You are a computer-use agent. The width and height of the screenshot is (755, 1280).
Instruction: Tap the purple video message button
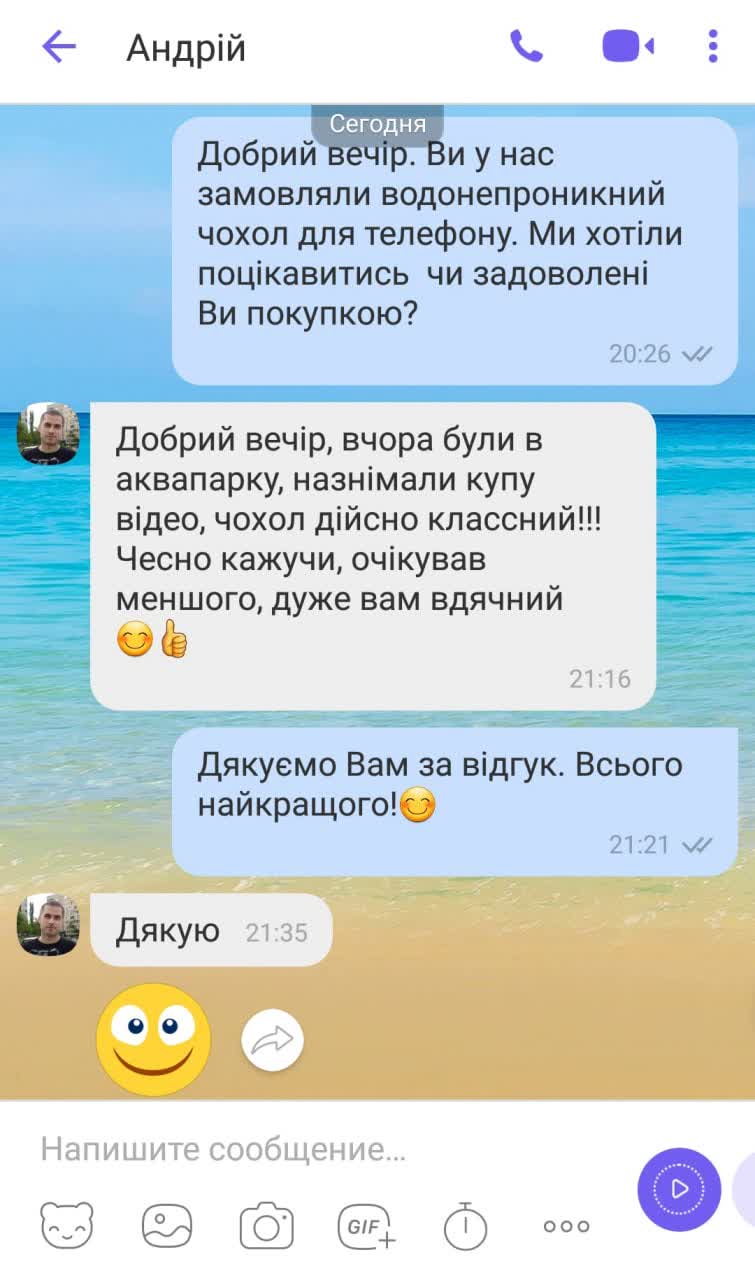[679, 1189]
